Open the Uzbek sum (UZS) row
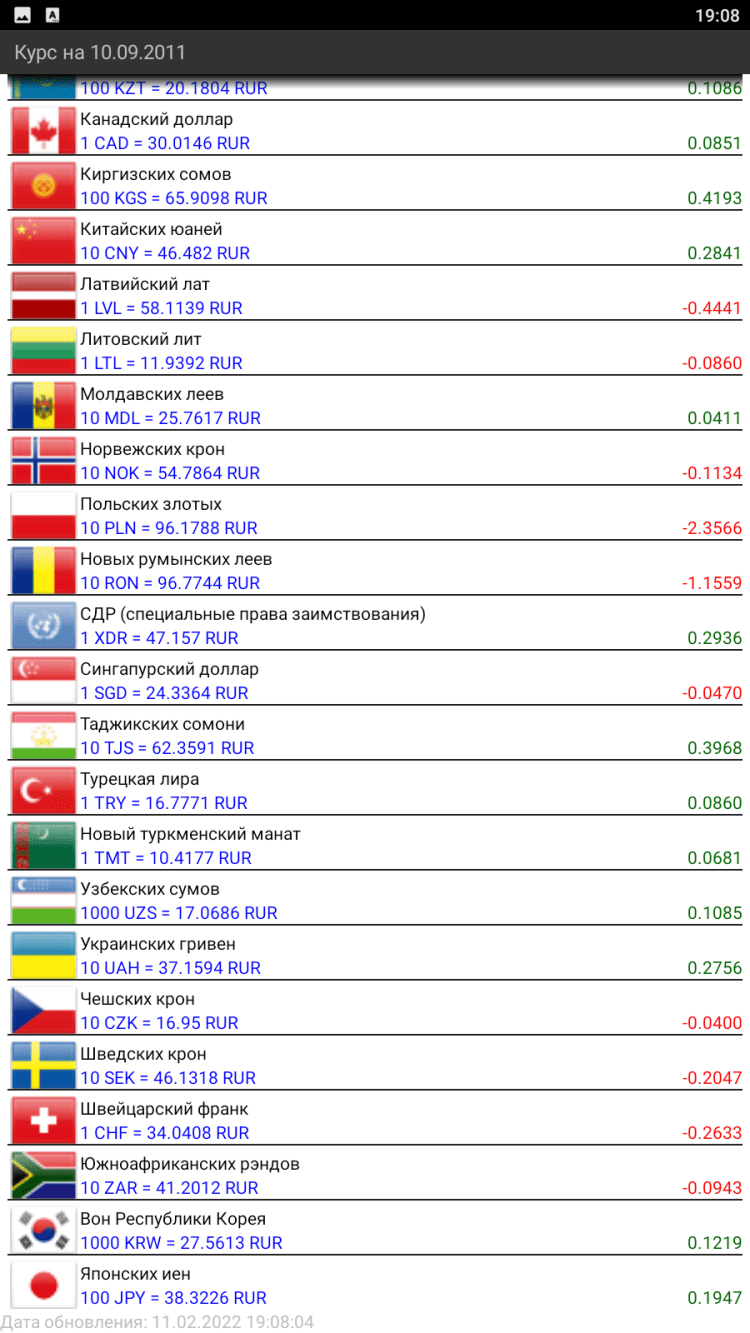Image resolution: width=750 pixels, height=1333 pixels. click(375, 901)
